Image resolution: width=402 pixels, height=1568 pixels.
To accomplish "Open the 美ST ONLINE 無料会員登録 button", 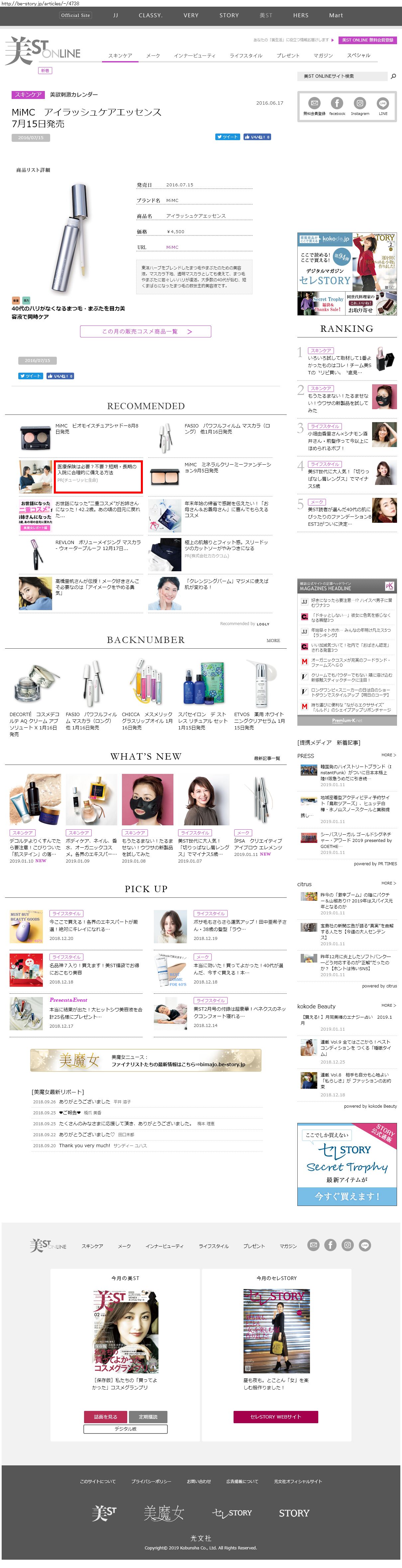I will coord(367,40).
